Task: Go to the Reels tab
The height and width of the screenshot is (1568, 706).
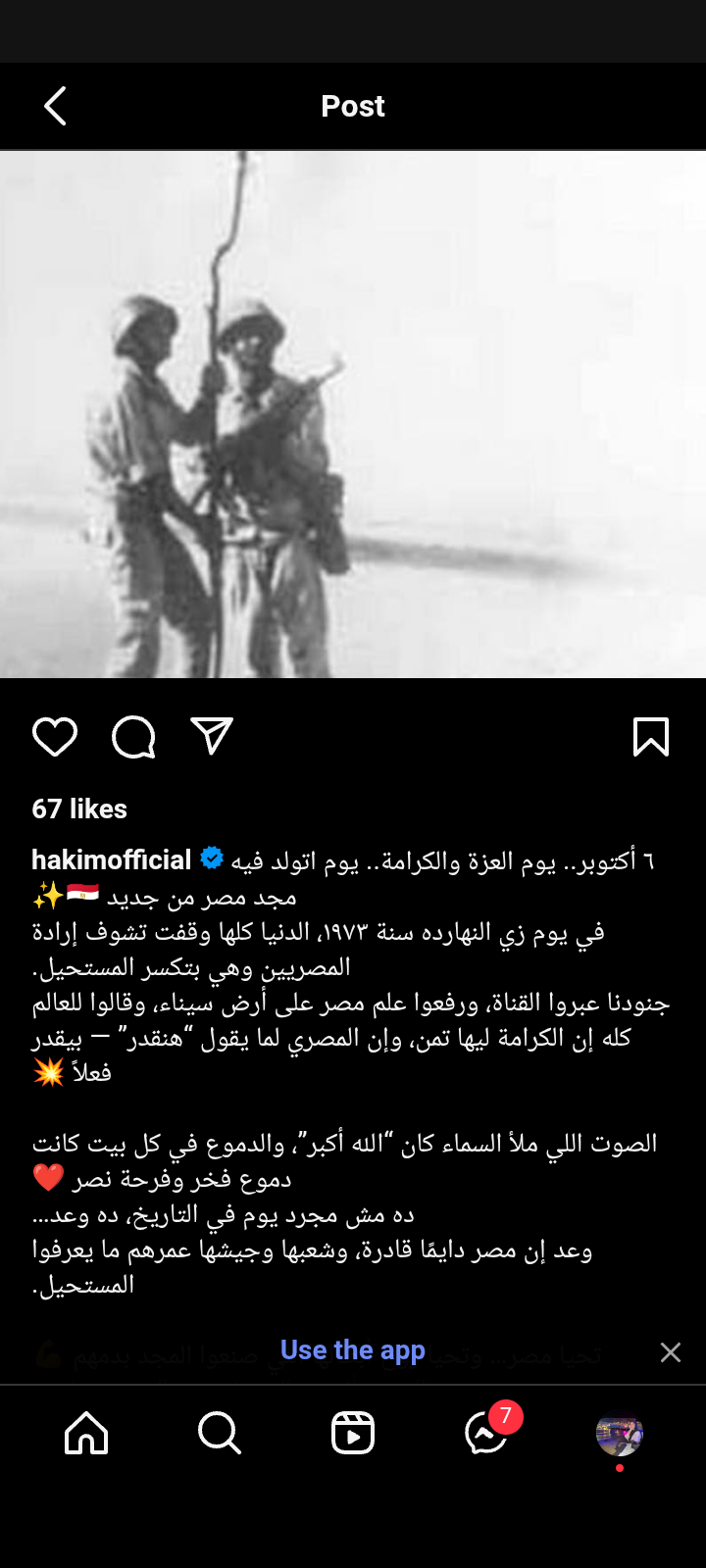Action: 353,1433
